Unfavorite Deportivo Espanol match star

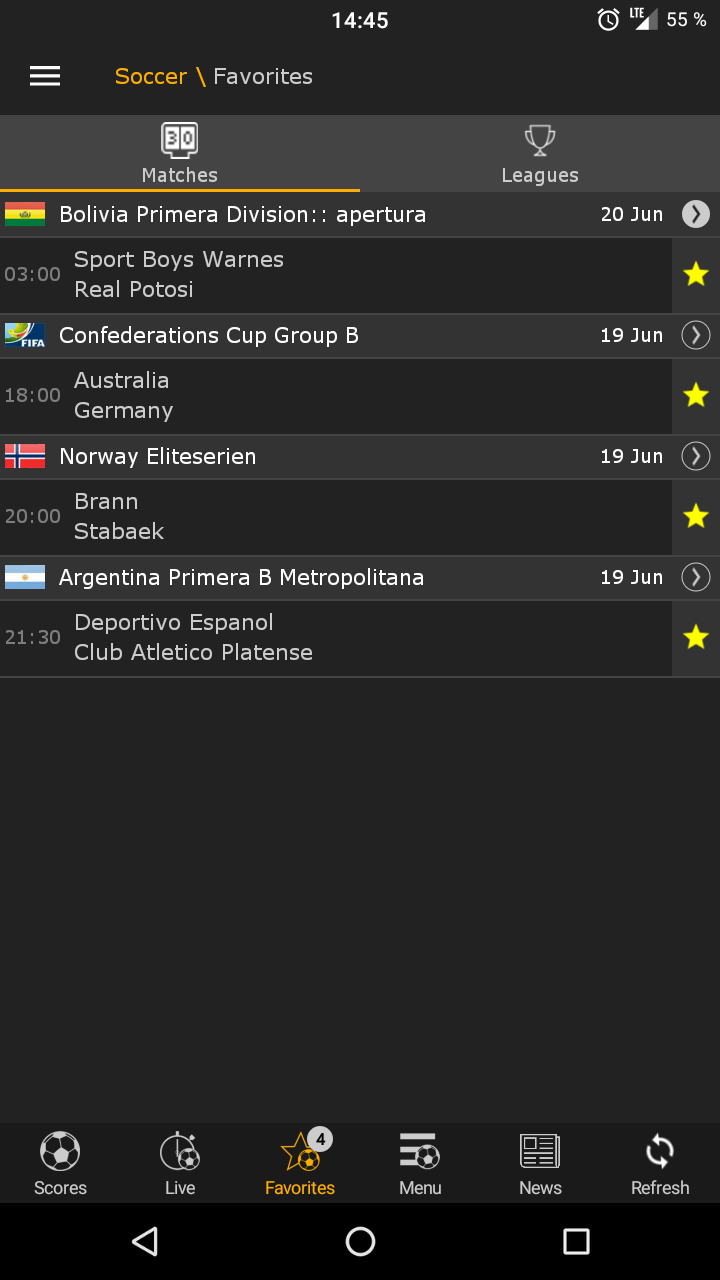point(696,637)
